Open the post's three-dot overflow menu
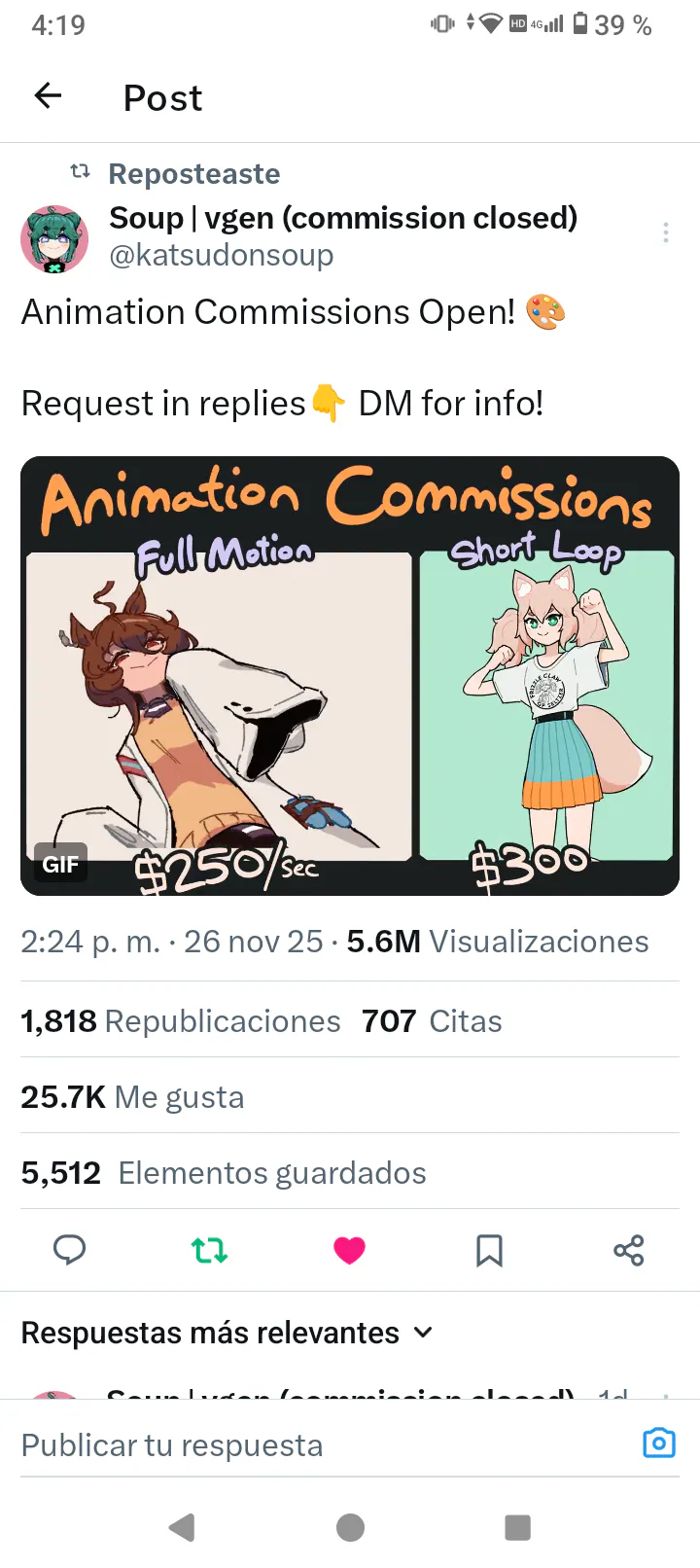Viewport: 700px width, 1568px height. coord(665,232)
